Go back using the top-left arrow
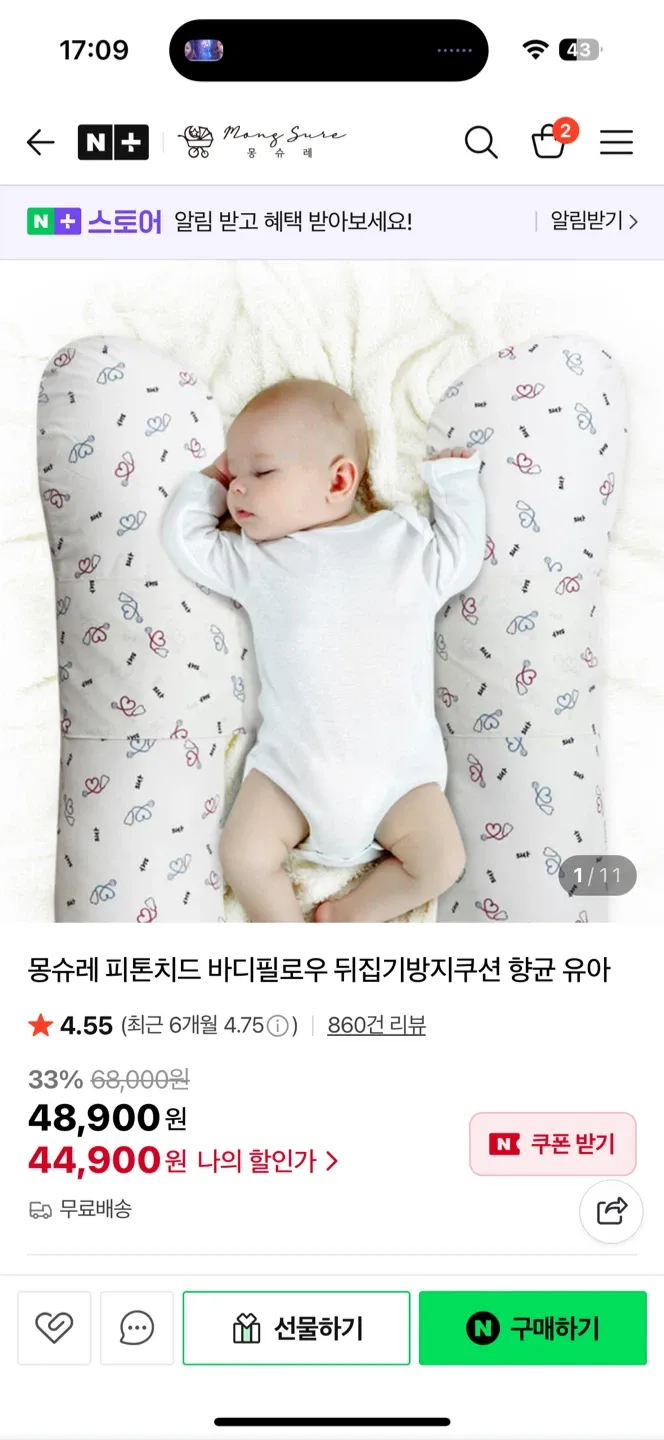The height and width of the screenshot is (1440, 664). [40, 143]
